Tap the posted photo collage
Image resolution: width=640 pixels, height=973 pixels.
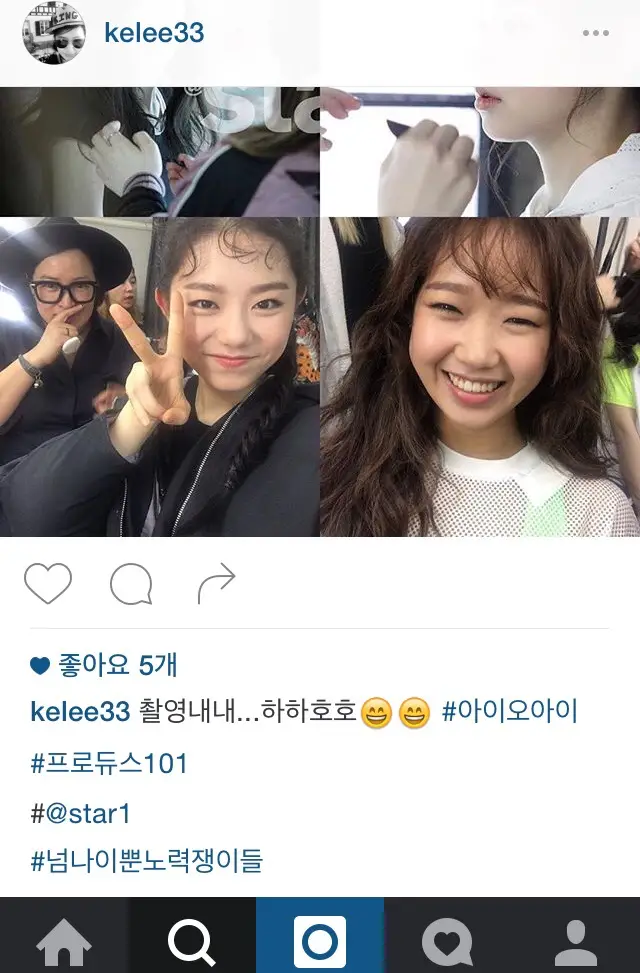pyautogui.click(x=320, y=312)
